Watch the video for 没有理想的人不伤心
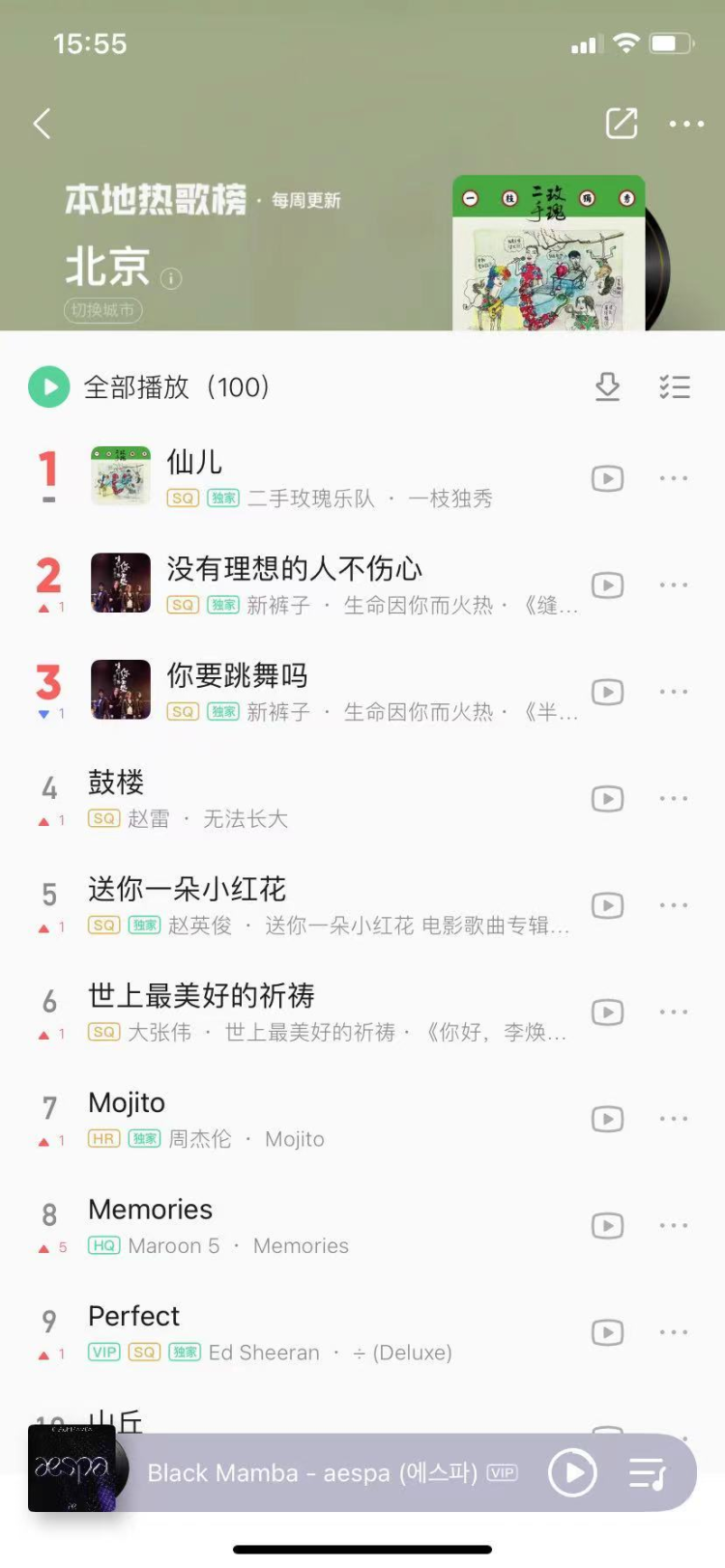725x1568 pixels. coord(607,585)
